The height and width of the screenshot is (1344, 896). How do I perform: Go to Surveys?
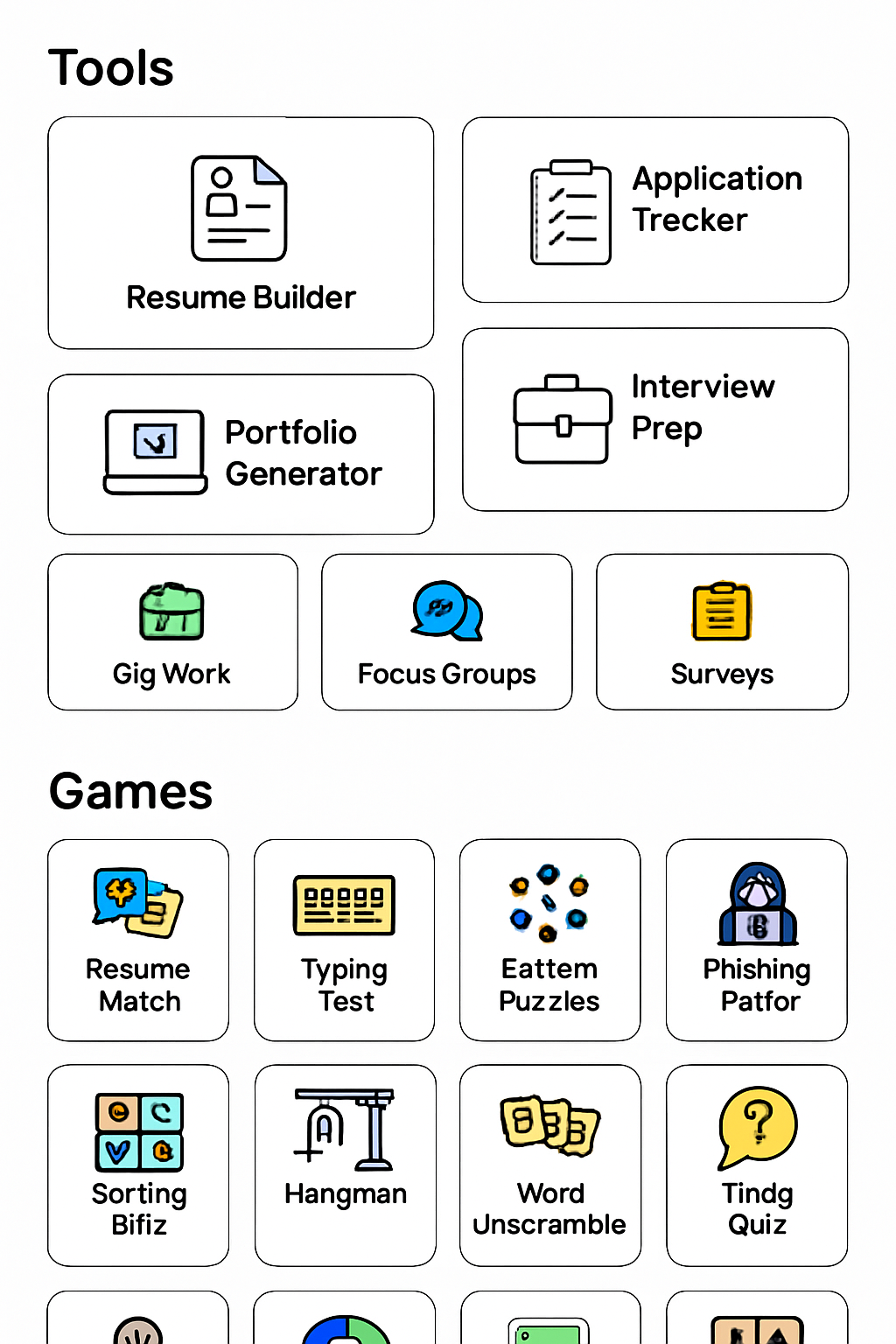722,632
